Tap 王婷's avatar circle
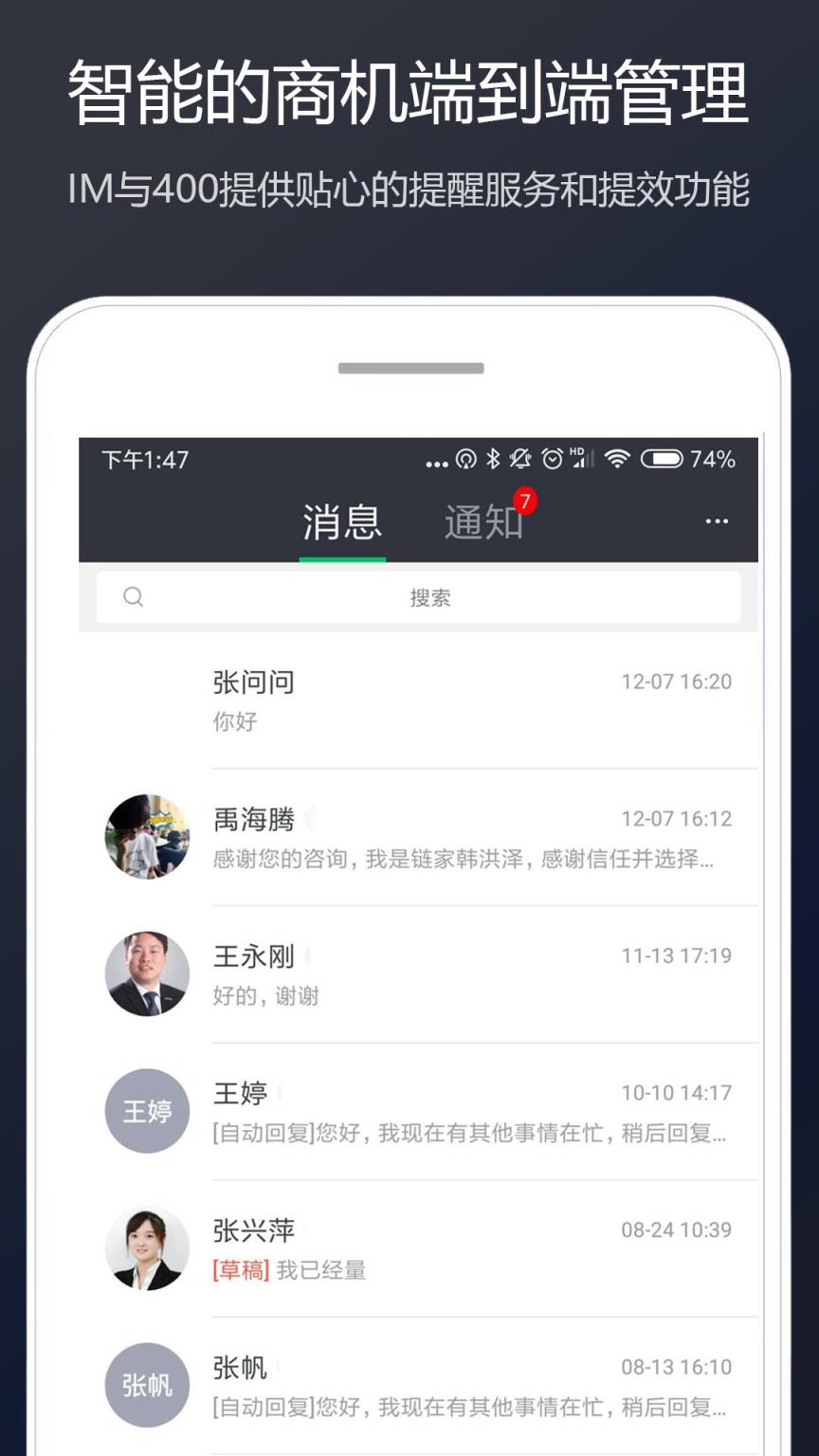The image size is (819, 1456). tap(147, 1111)
